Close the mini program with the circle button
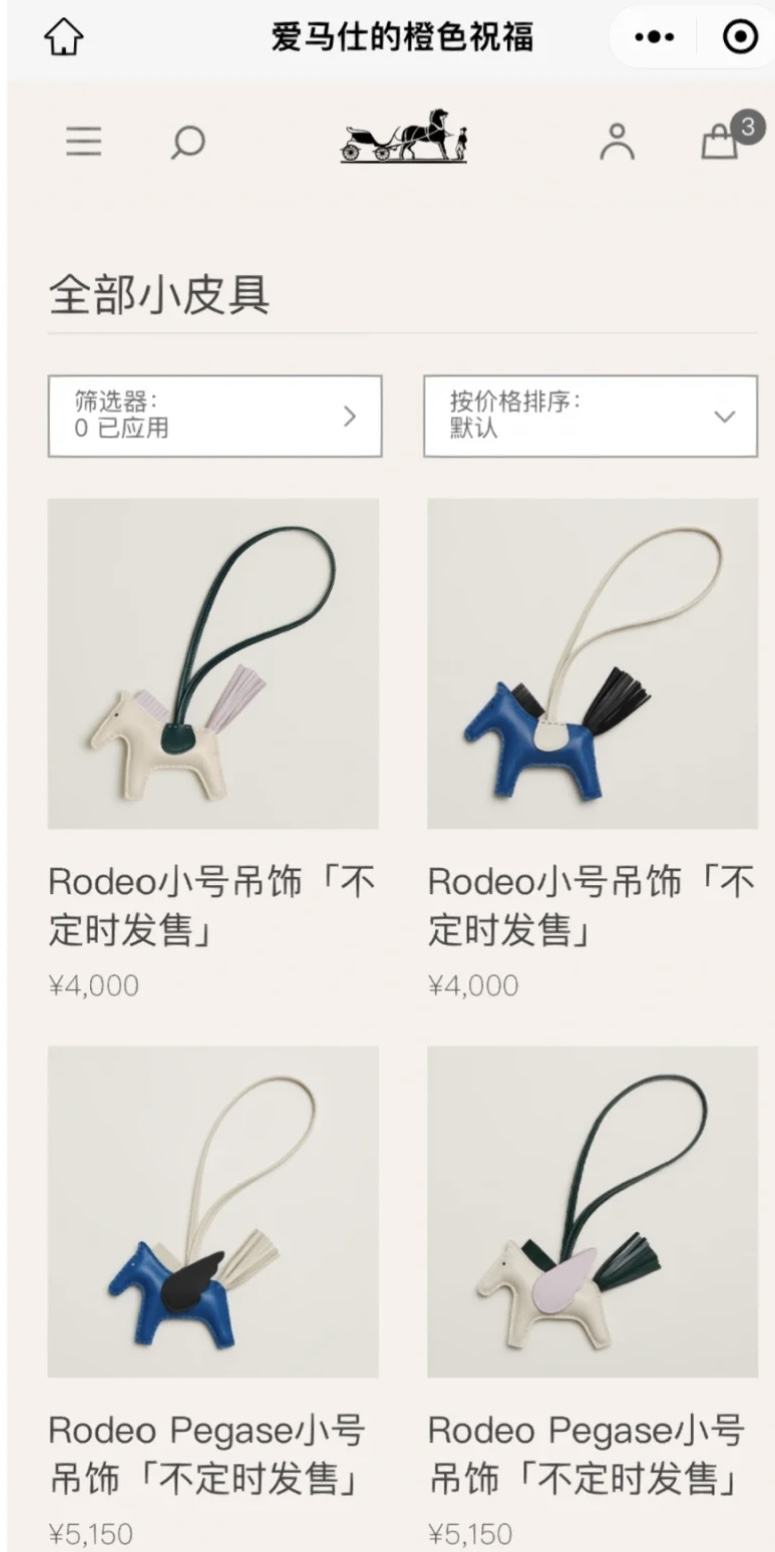The width and height of the screenshot is (775, 1552). (x=740, y=38)
